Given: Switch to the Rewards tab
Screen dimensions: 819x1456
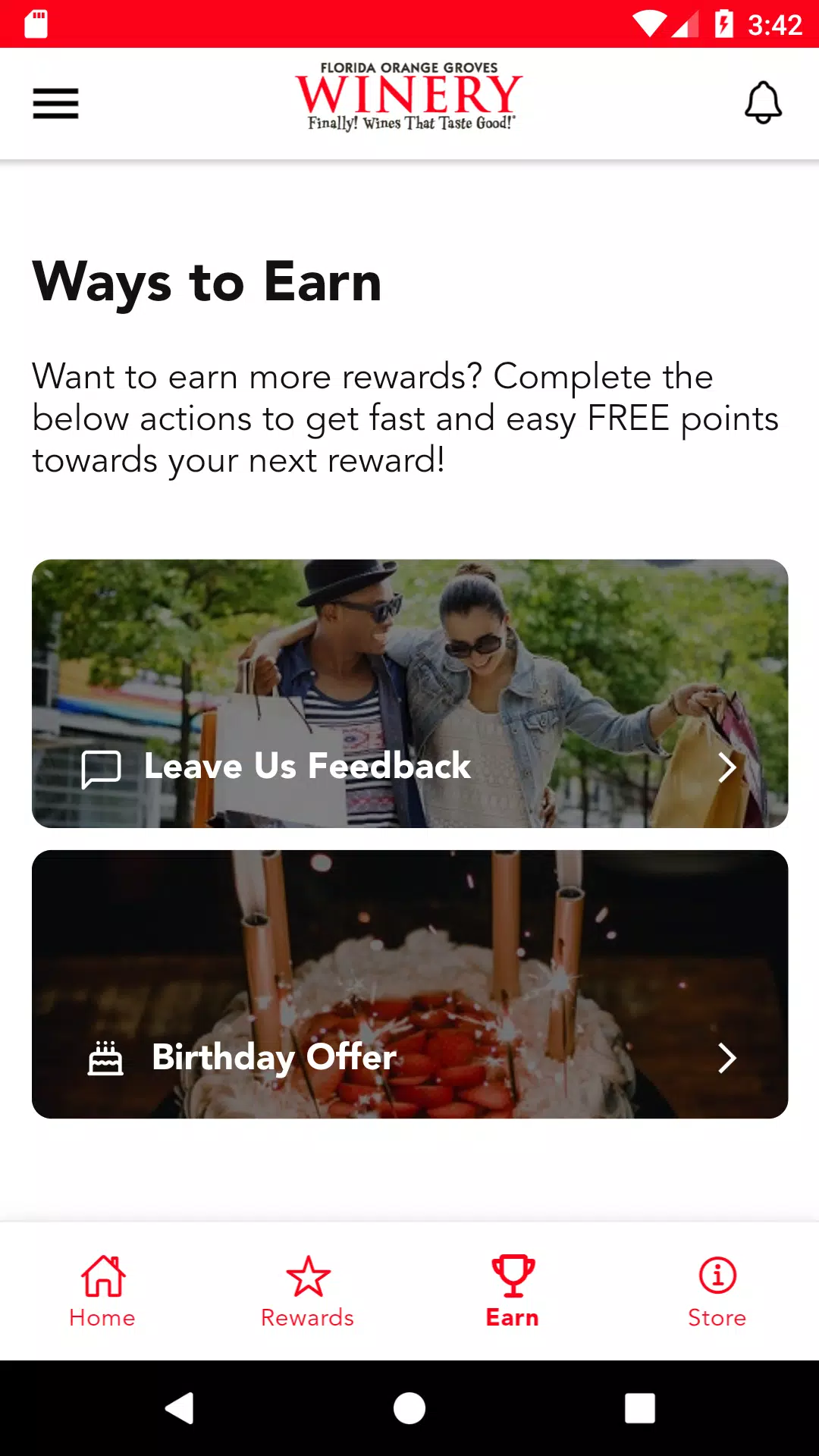Looking at the screenshot, I should [307, 1291].
